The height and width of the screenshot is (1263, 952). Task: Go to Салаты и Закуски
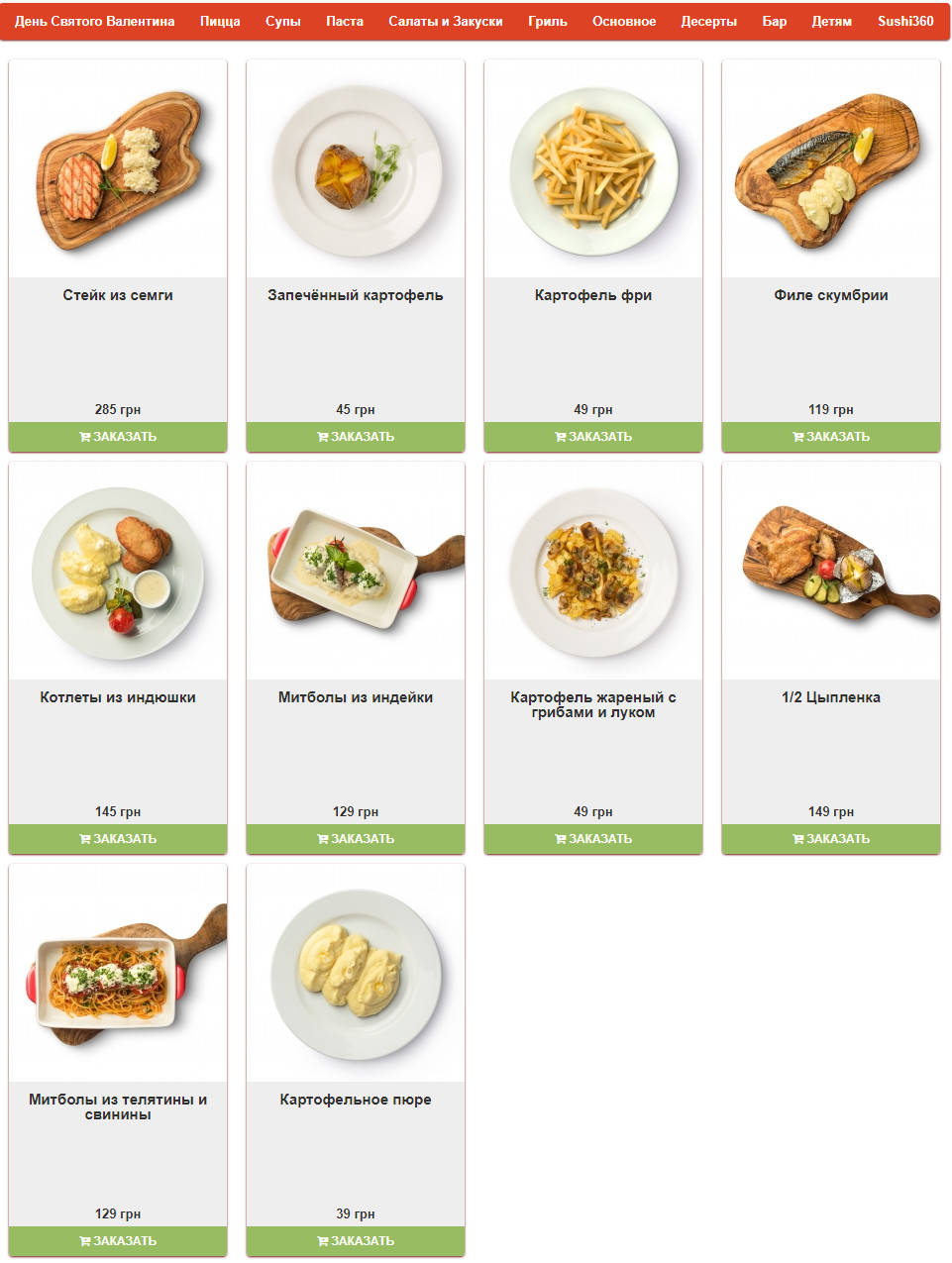coord(445,21)
